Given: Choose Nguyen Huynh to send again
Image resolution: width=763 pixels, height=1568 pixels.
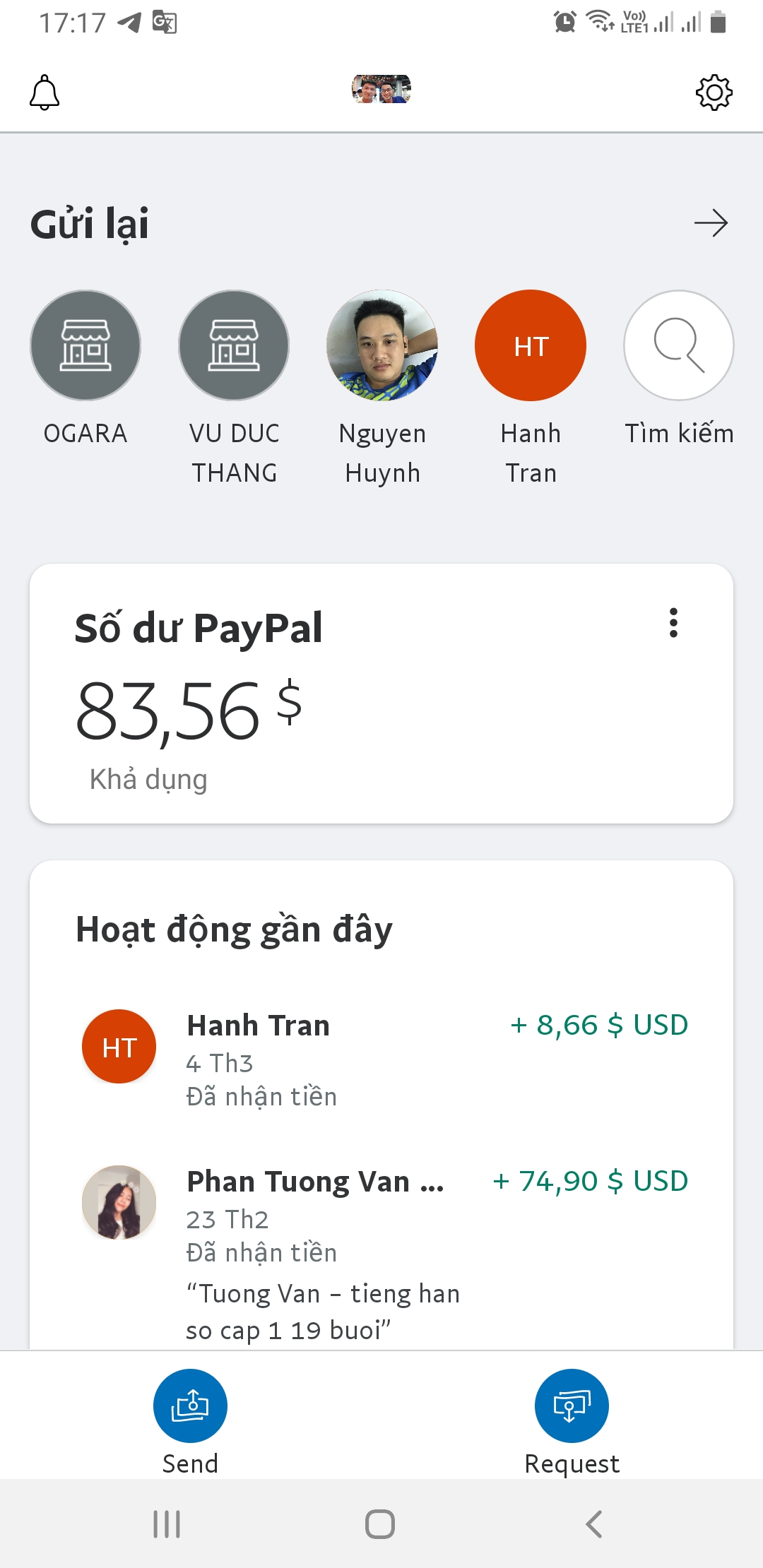Looking at the screenshot, I should pos(382,345).
